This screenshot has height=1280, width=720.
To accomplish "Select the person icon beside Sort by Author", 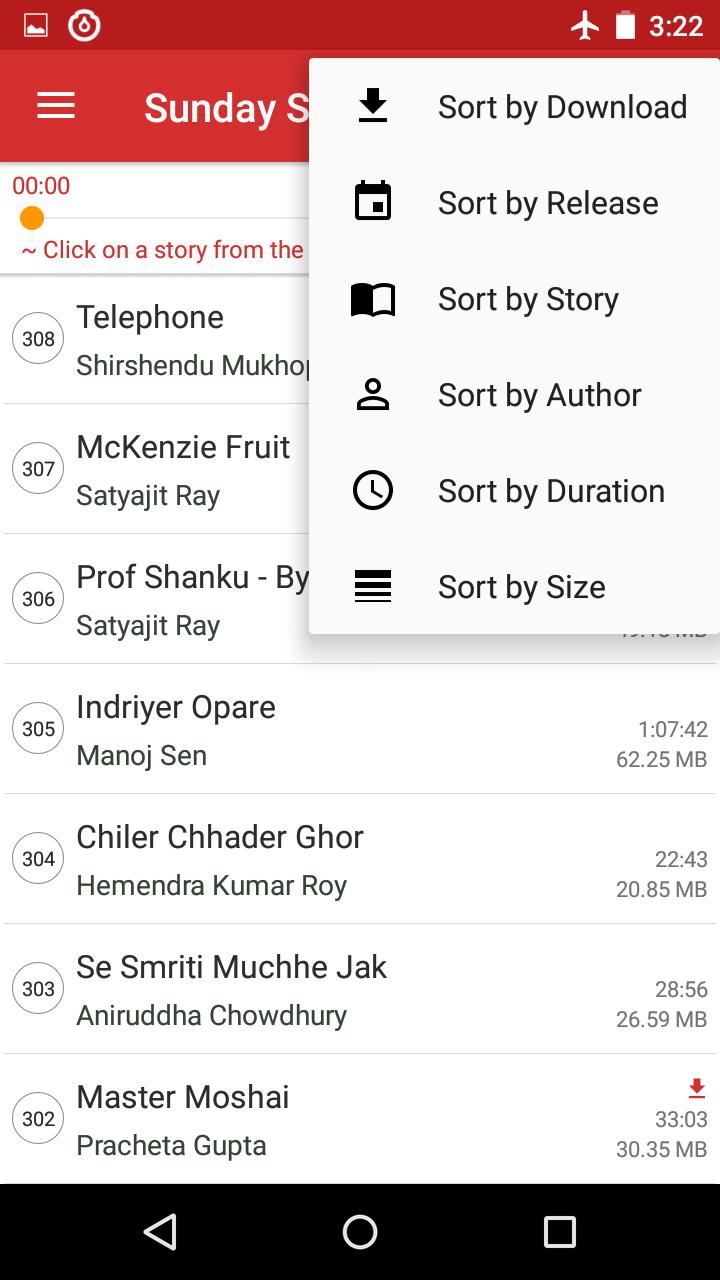I will click(373, 393).
